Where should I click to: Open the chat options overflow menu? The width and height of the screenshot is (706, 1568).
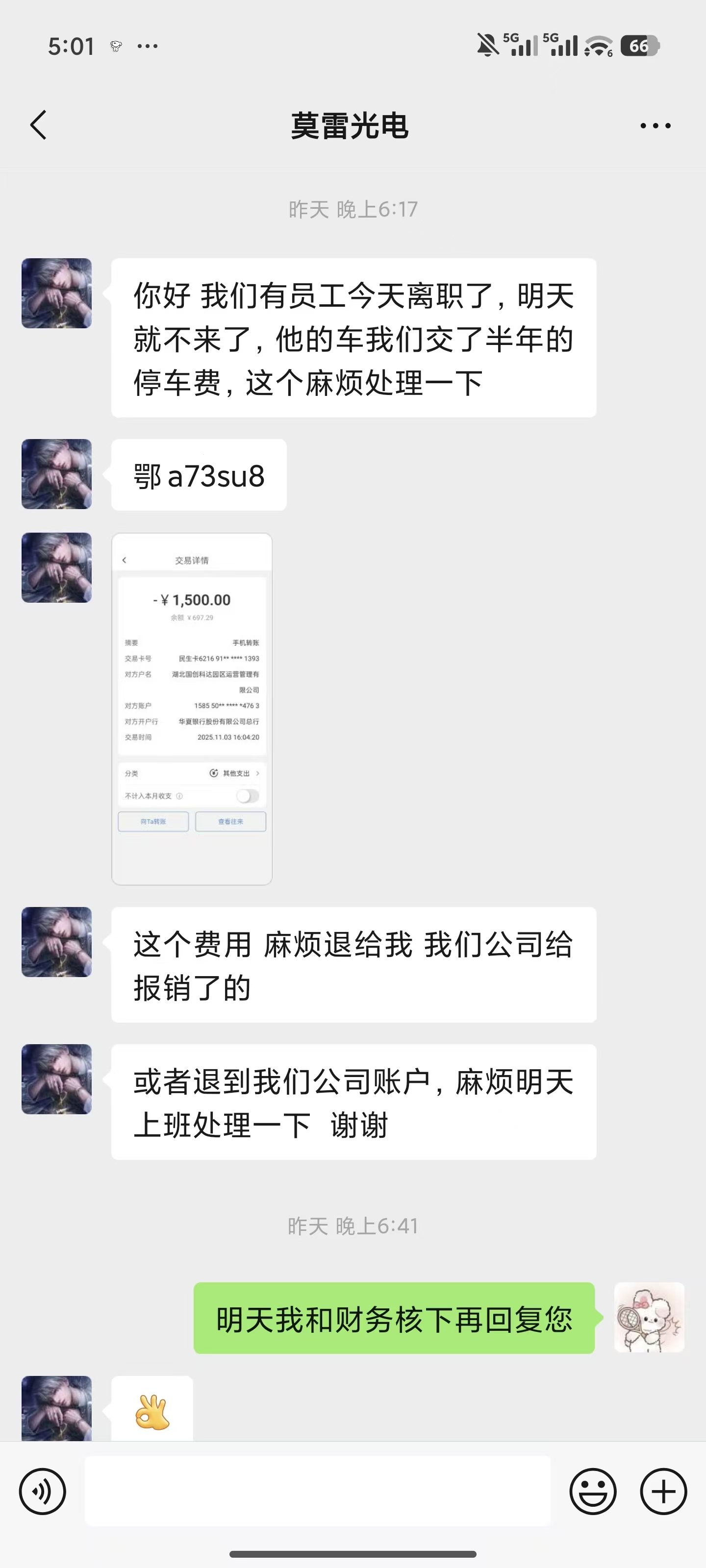click(x=655, y=126)
